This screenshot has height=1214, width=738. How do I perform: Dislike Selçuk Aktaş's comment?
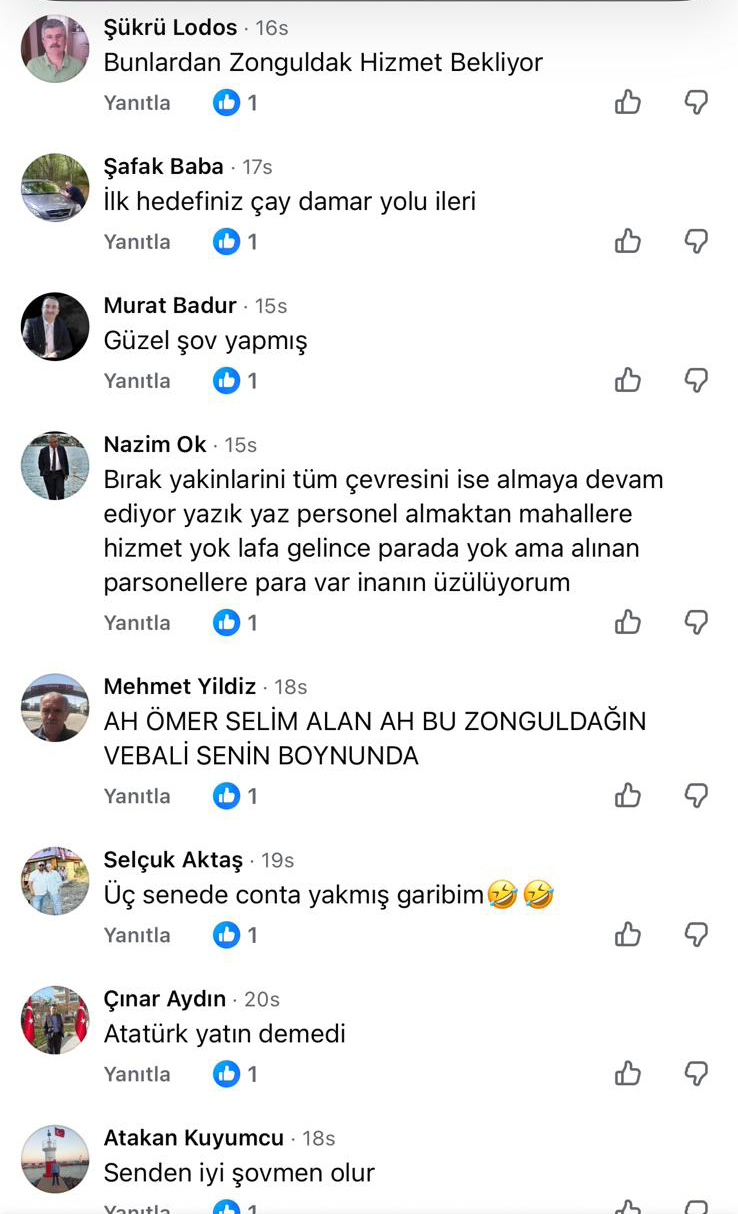[x=696, y=934]
